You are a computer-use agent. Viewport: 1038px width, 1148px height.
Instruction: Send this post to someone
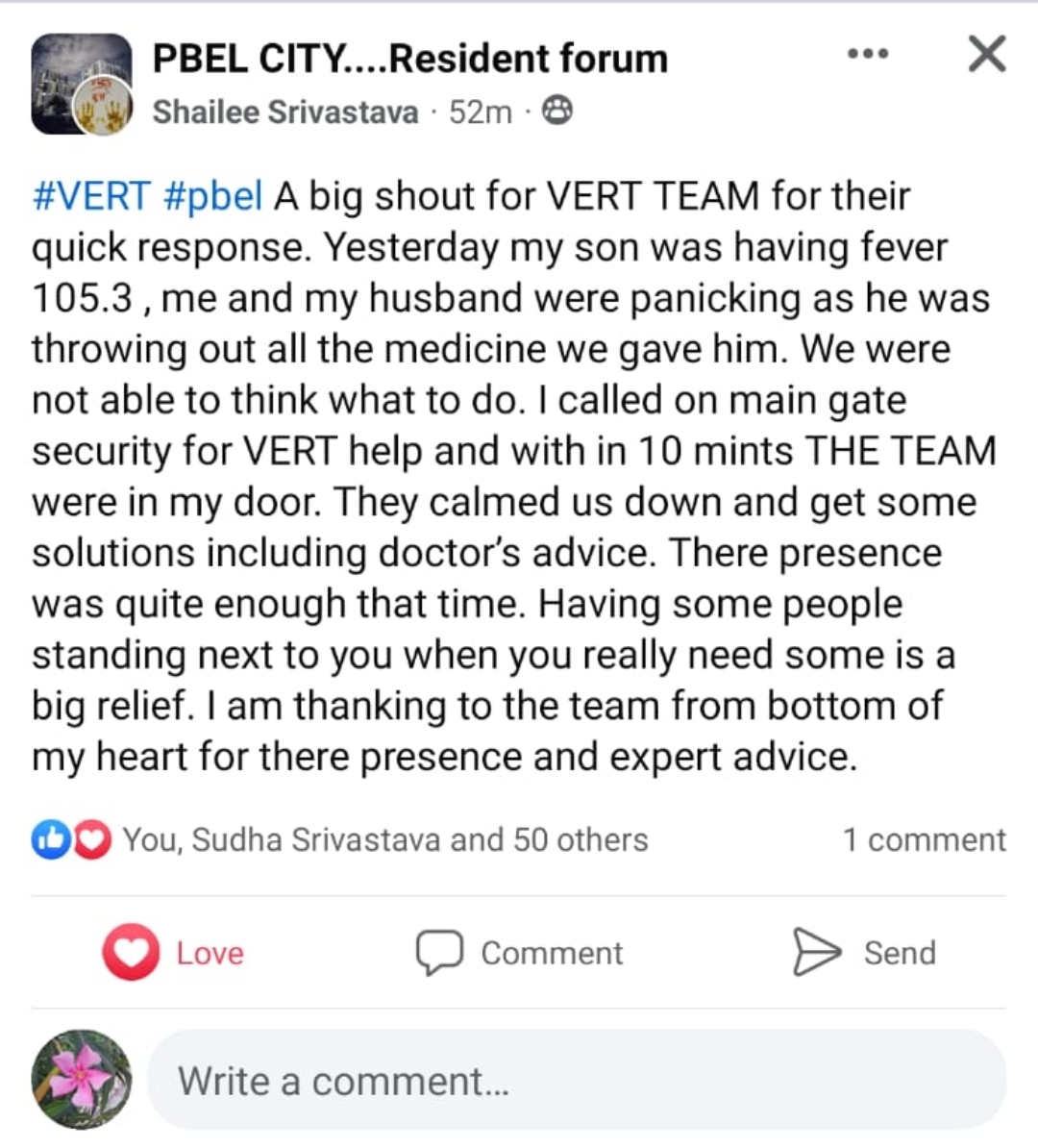click(x=864, y=953)
